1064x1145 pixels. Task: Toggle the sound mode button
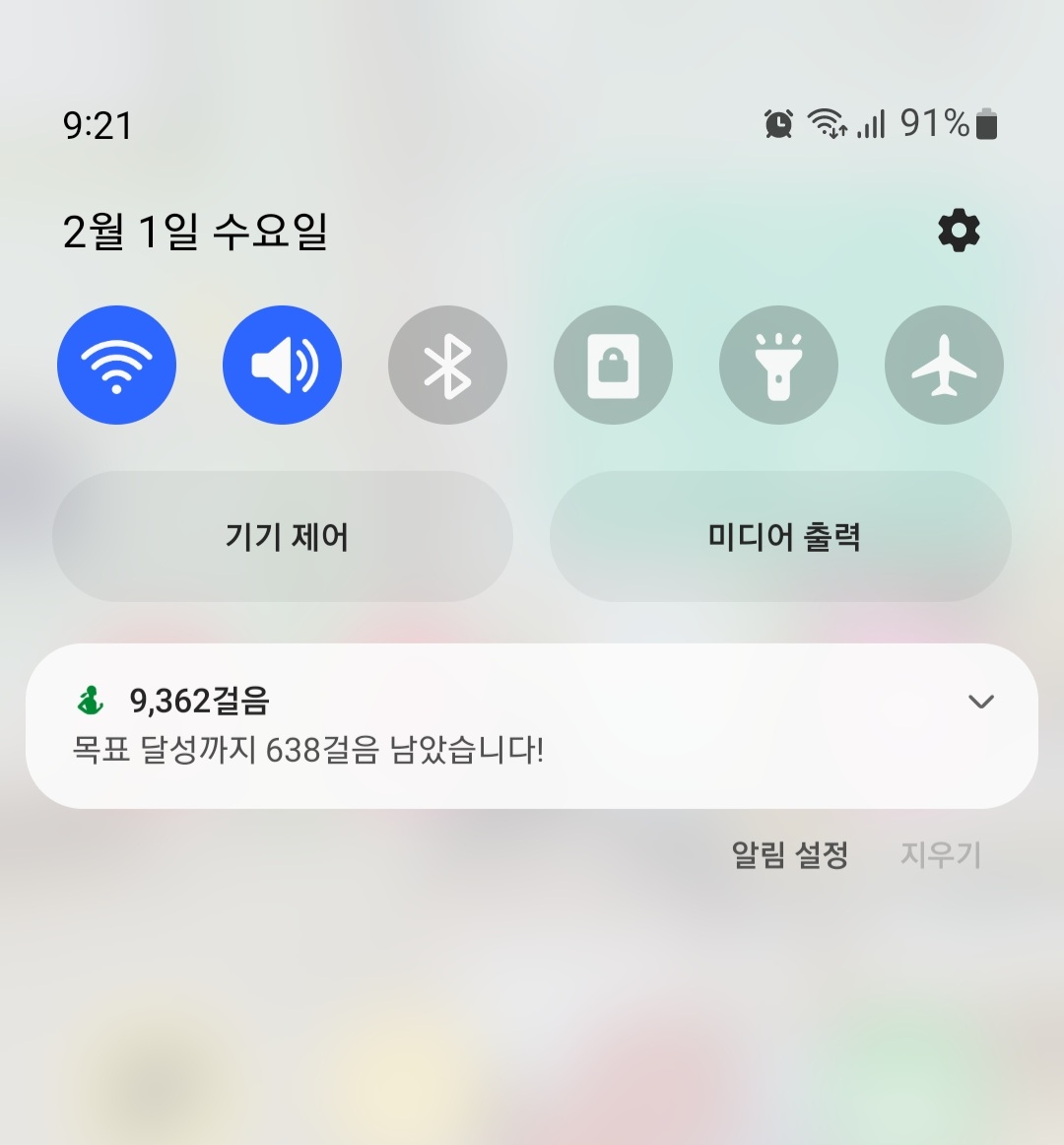pyautogui.click(x=283, y=366)
